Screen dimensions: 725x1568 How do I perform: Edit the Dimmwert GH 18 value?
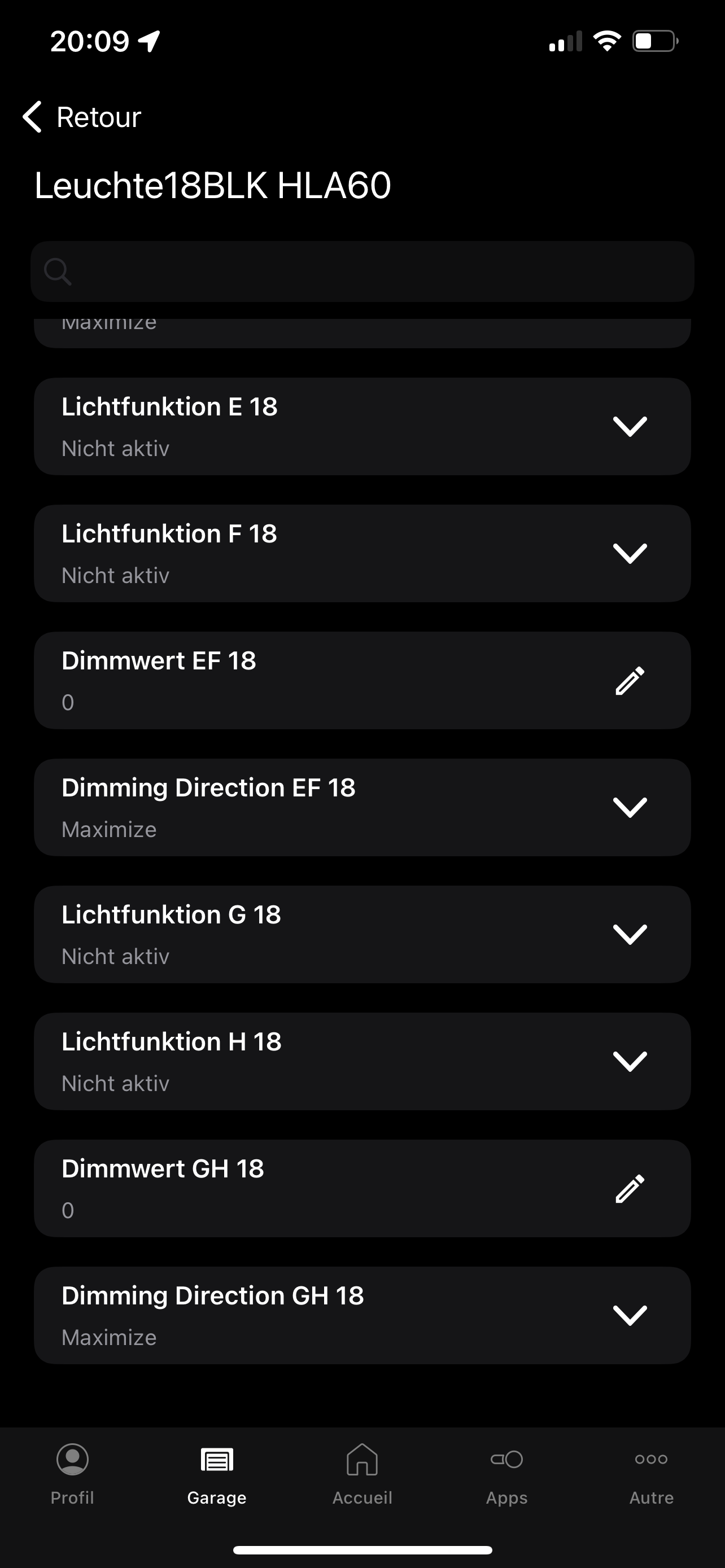(630, 1188)
